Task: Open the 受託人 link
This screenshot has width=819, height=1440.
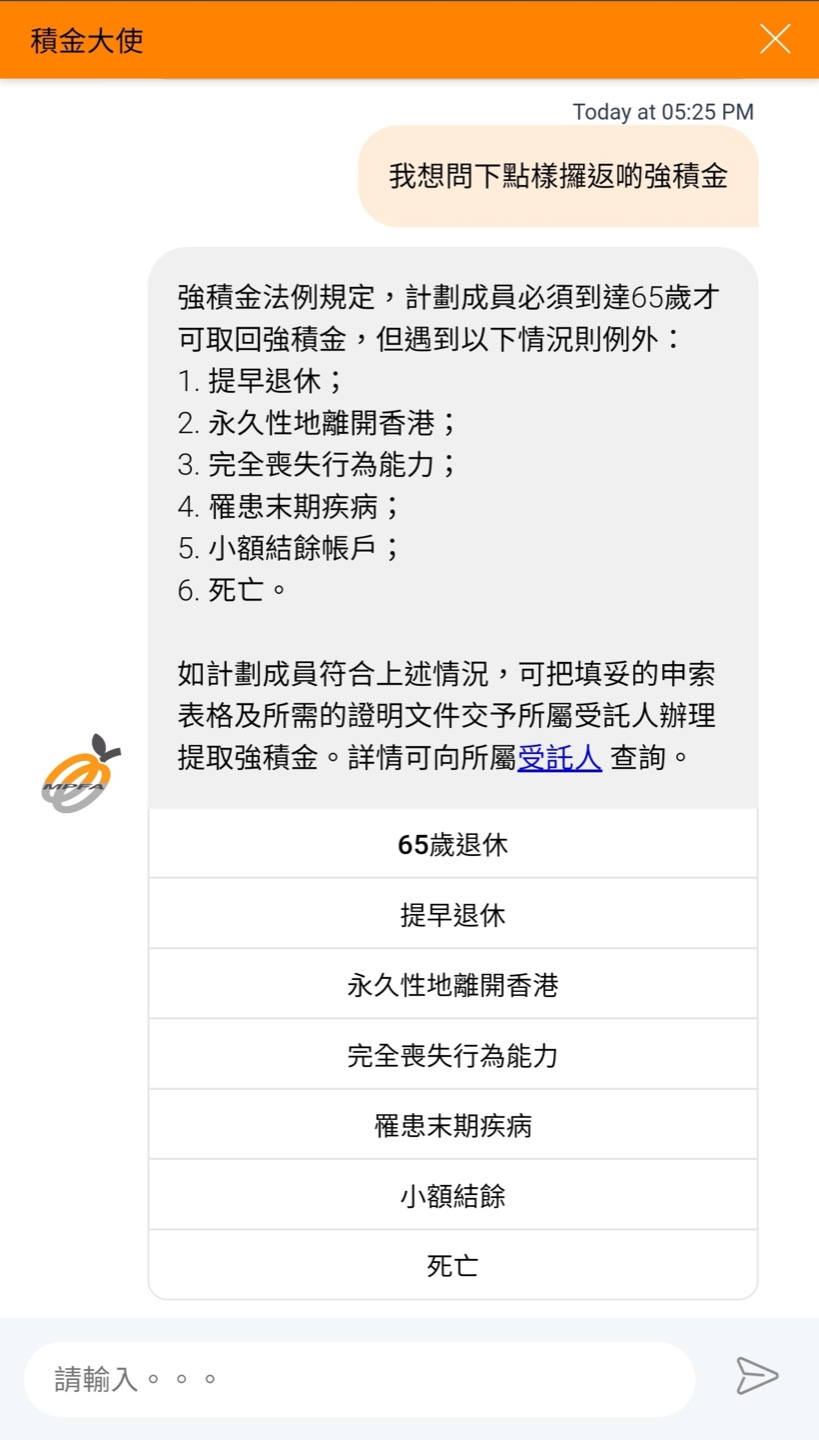Action: (x=559, y=758)
